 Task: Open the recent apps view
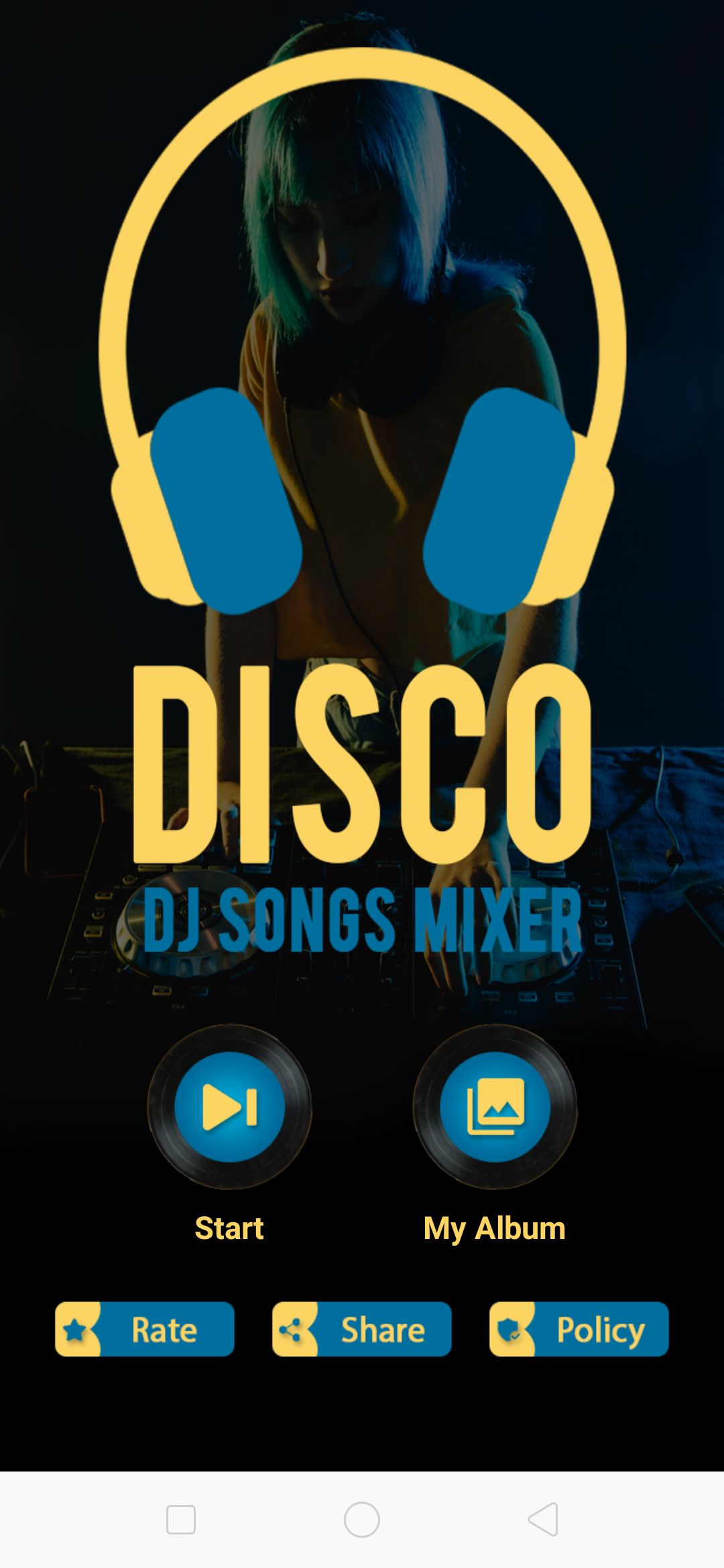(x=181, y=1519)
